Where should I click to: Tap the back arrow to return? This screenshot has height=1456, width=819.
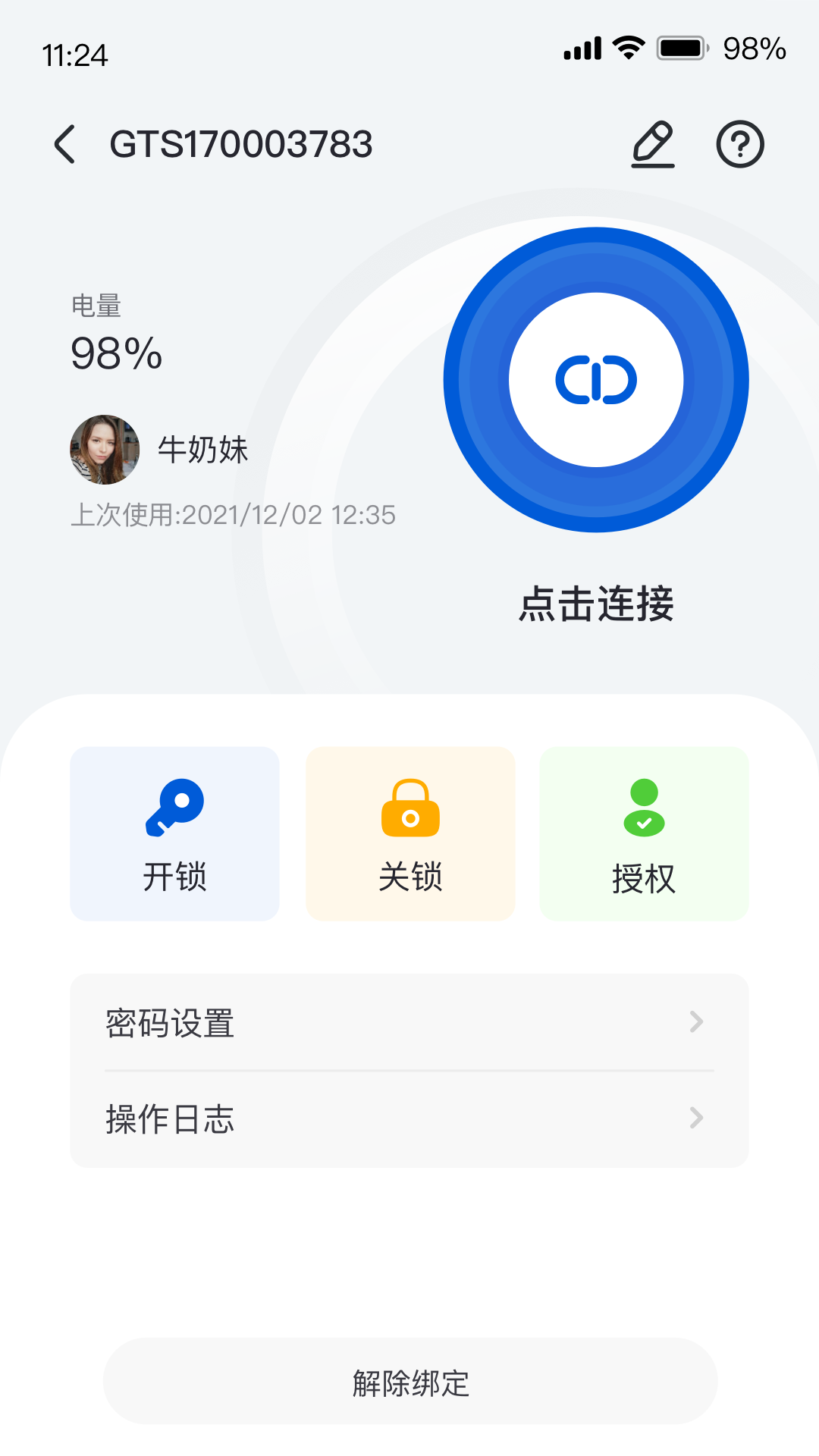click(x=65, y=146)
